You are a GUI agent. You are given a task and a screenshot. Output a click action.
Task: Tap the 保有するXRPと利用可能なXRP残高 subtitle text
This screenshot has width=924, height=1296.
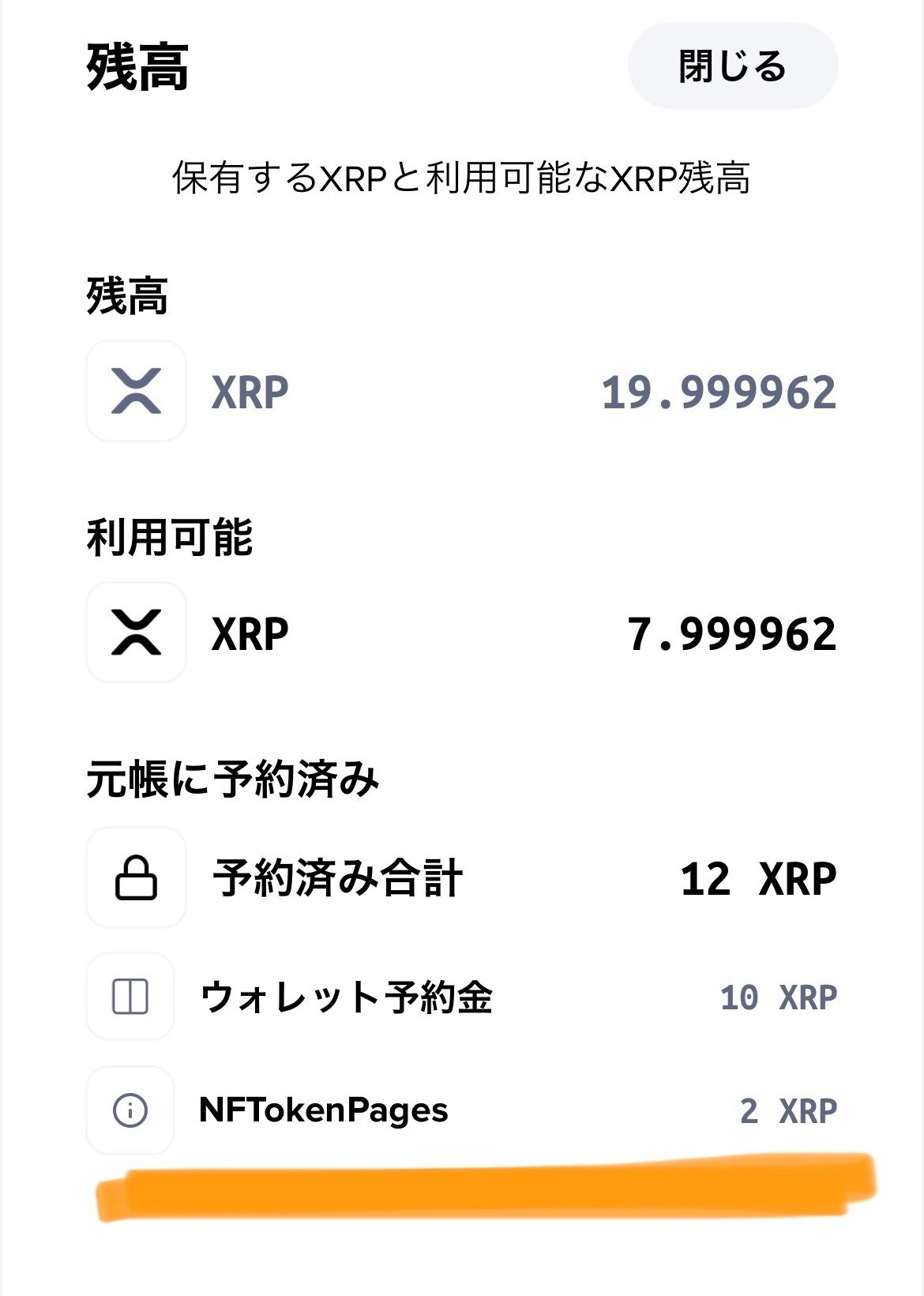(462, 175)
